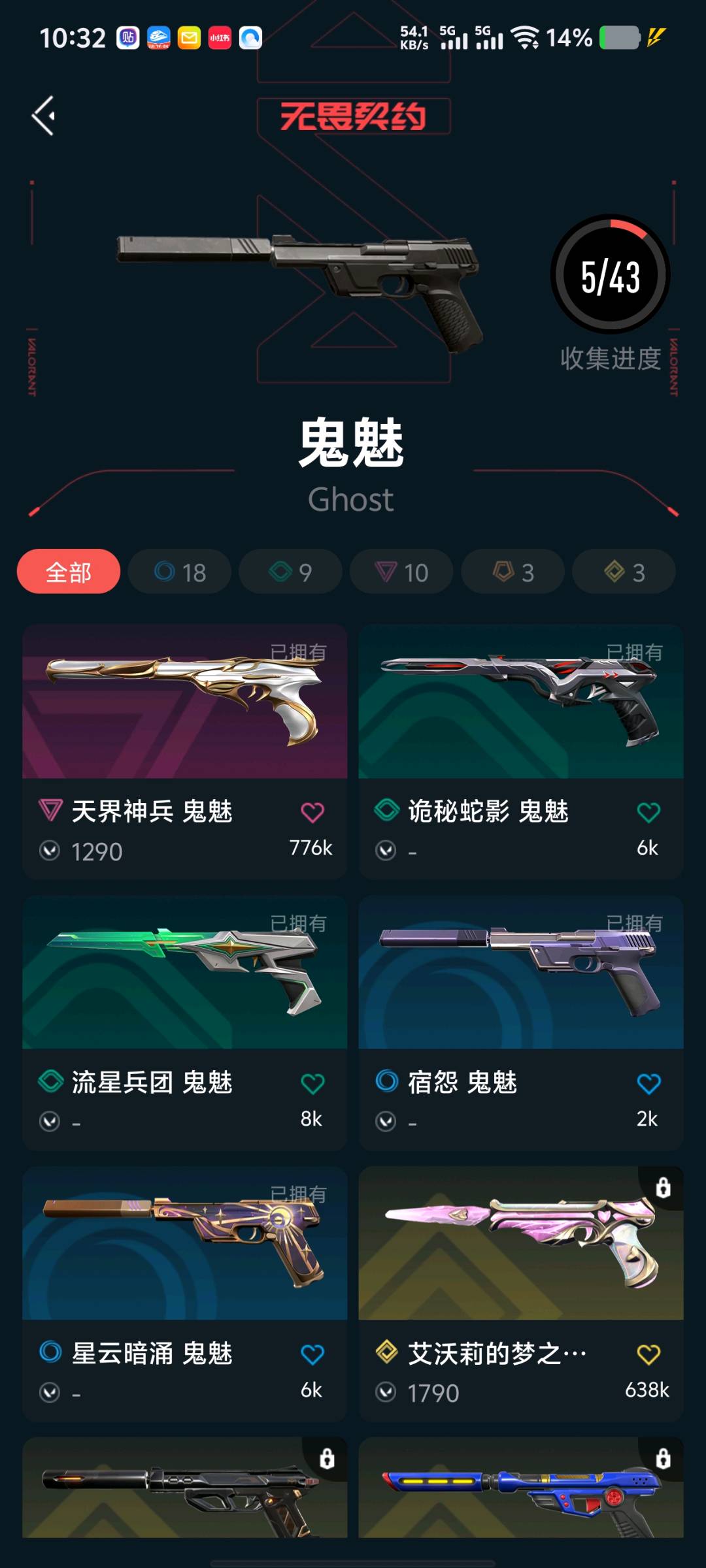Filter skins by the orange tier 3
The width and height of the screenshot is (706, 1568).
[x=513, y=572]
